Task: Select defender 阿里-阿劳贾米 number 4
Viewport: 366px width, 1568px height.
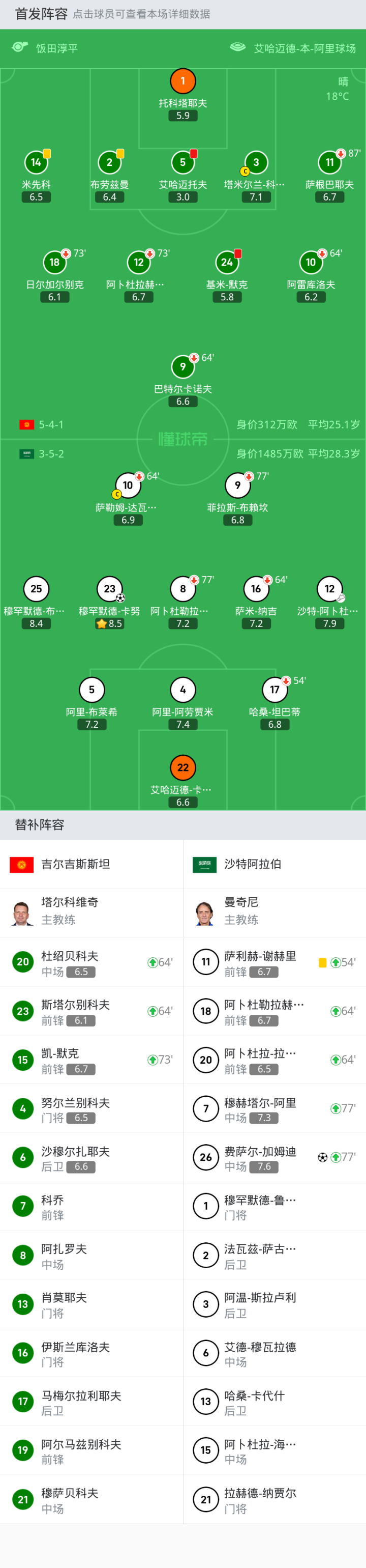Action: (182, 690)
